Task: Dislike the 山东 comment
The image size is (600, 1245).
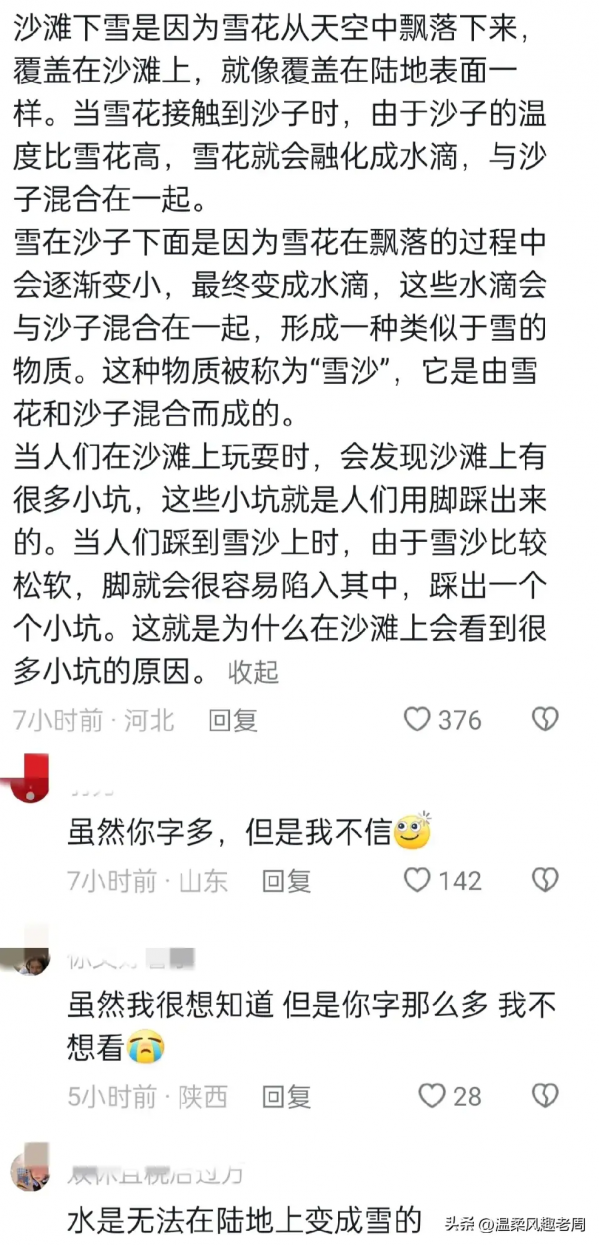Action: tap(544, 880)
